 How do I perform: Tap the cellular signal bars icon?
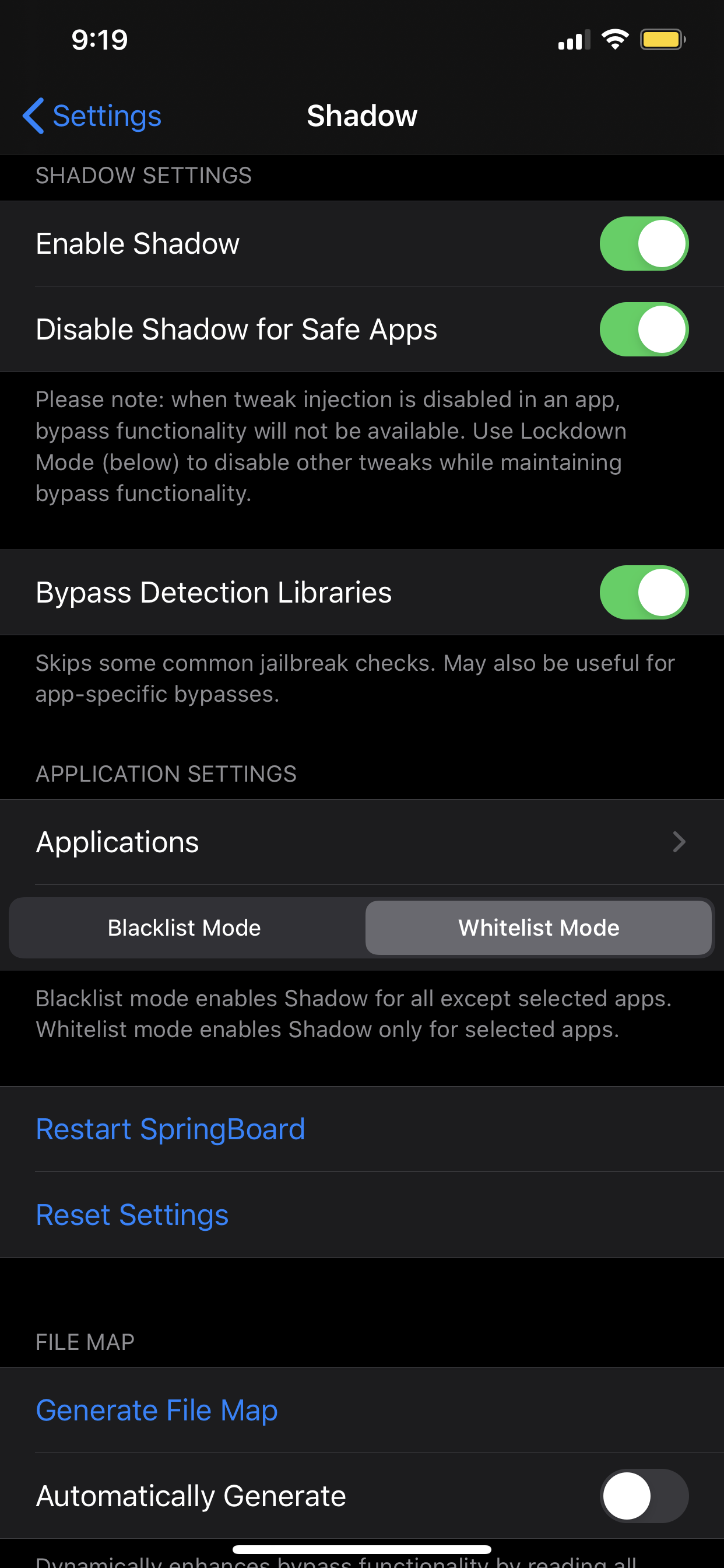click(572, 38)
